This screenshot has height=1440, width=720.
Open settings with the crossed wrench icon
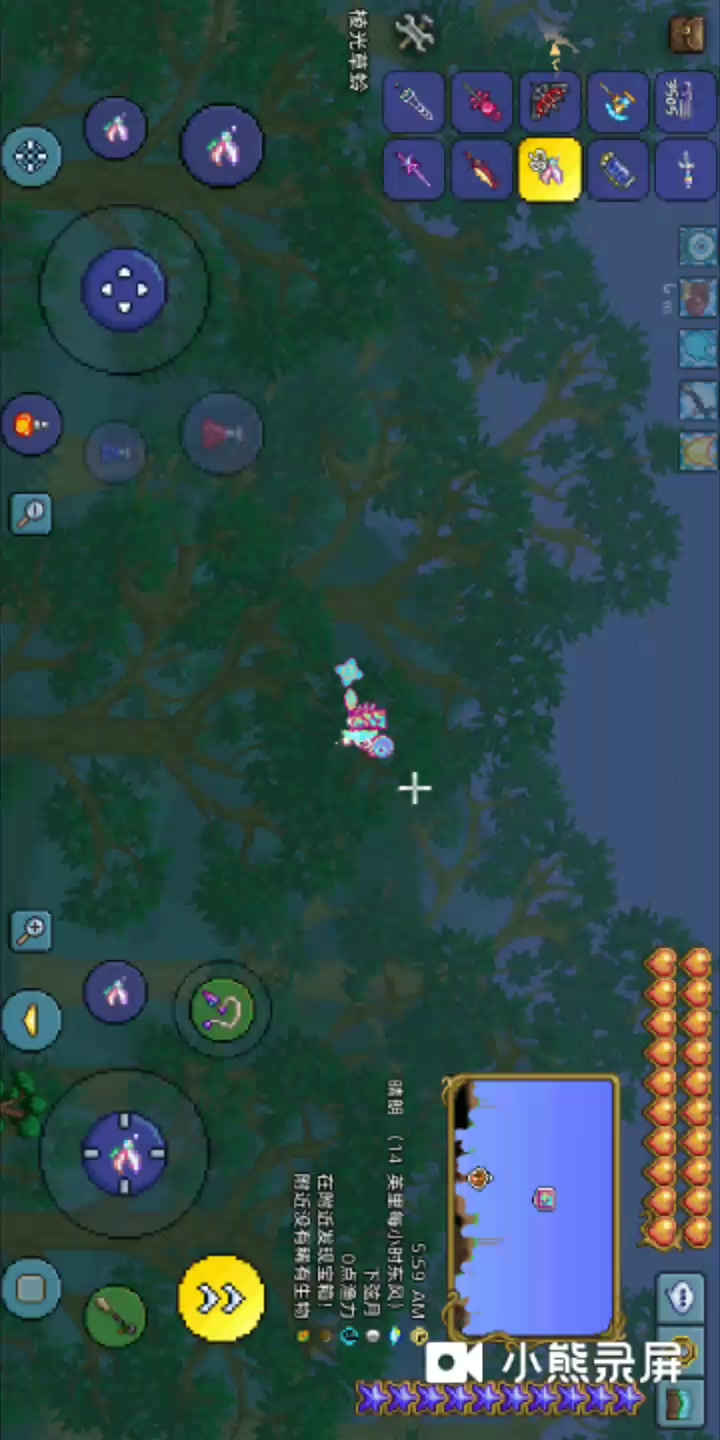point(412,33)
